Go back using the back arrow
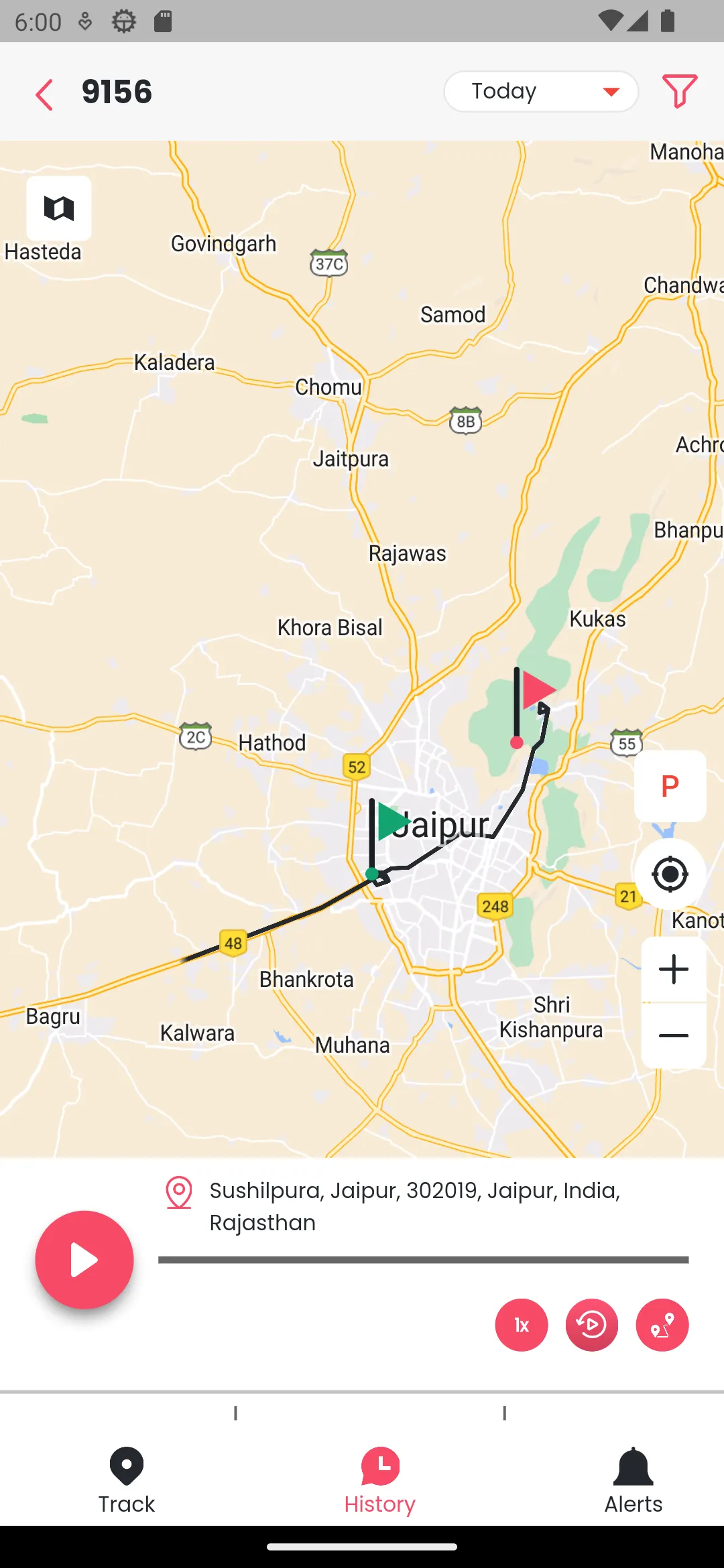 44,94
